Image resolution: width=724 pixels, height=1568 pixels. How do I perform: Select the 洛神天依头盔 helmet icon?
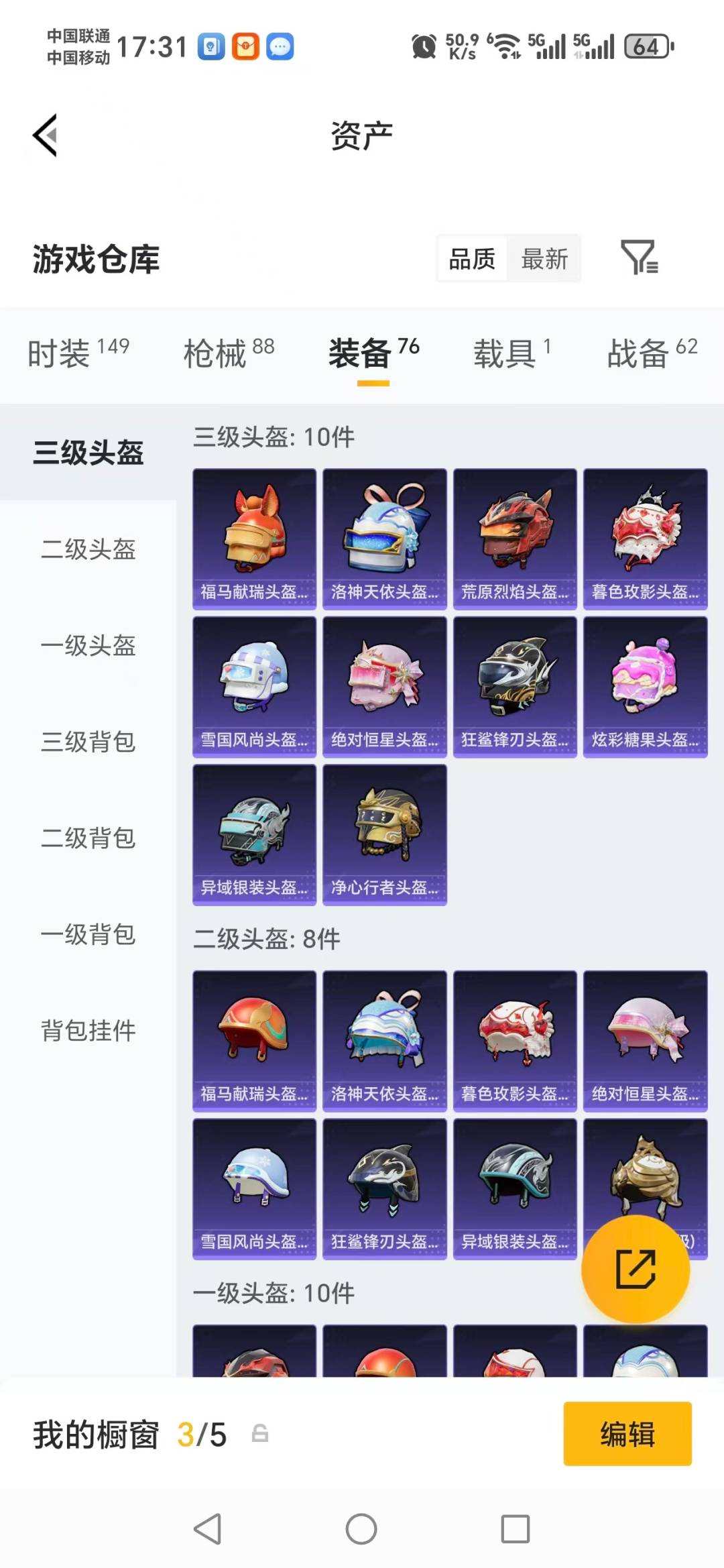tap(383, 537)
